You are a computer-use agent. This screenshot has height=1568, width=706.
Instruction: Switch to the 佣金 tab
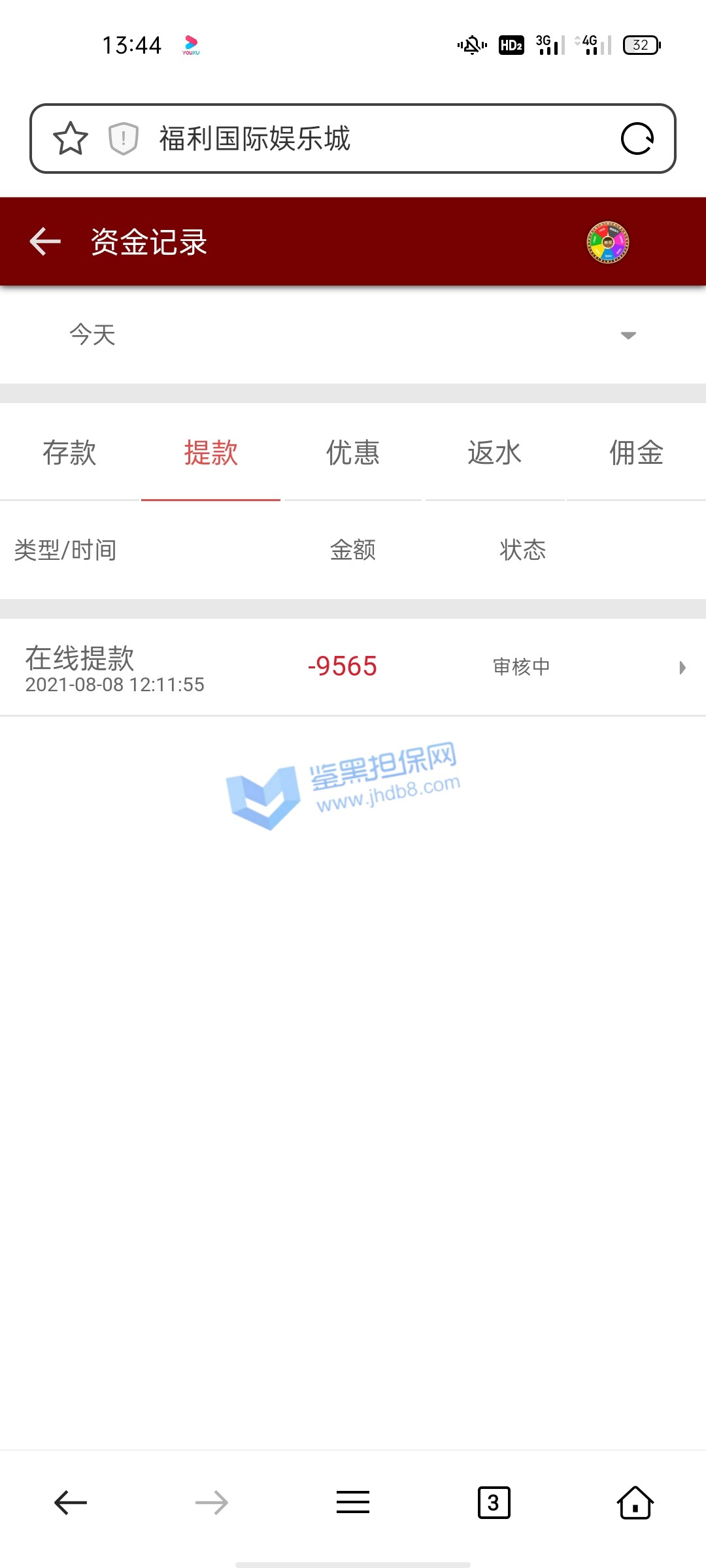pyautogui.click(x=636, y=453)
